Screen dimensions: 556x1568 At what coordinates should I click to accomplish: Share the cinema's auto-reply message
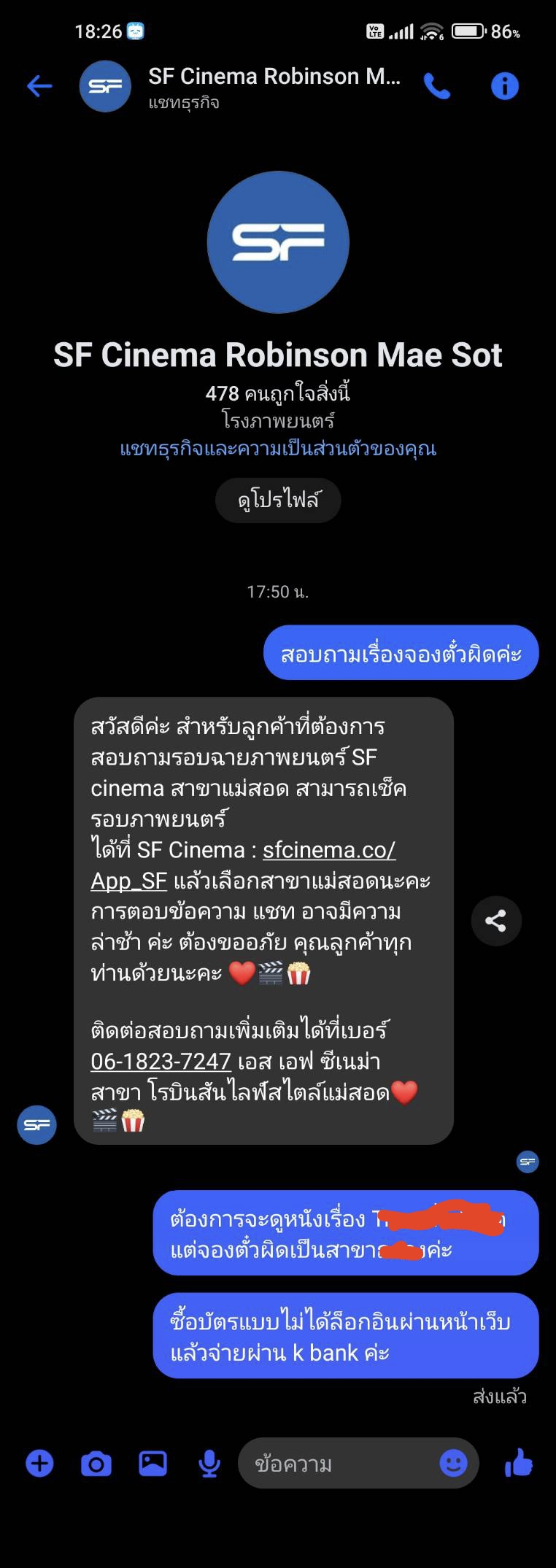coord(496,921)
